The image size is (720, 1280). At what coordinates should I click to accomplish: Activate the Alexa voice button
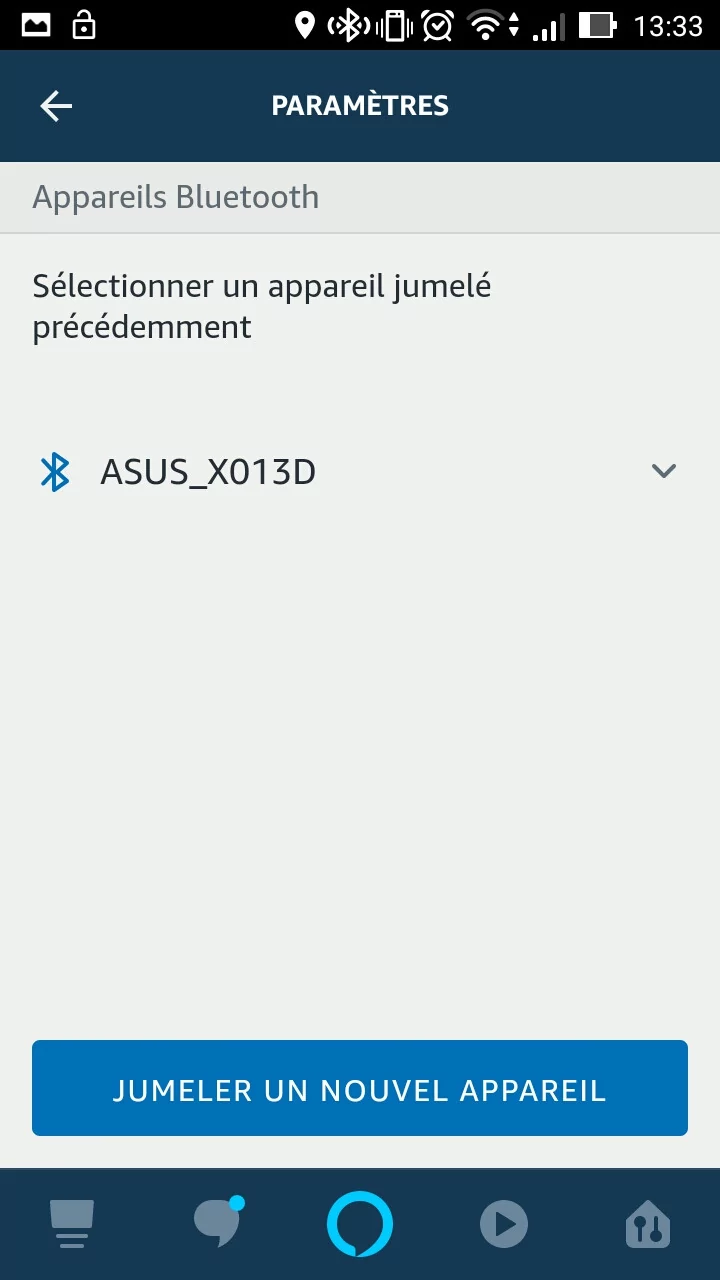[360, 1223]
